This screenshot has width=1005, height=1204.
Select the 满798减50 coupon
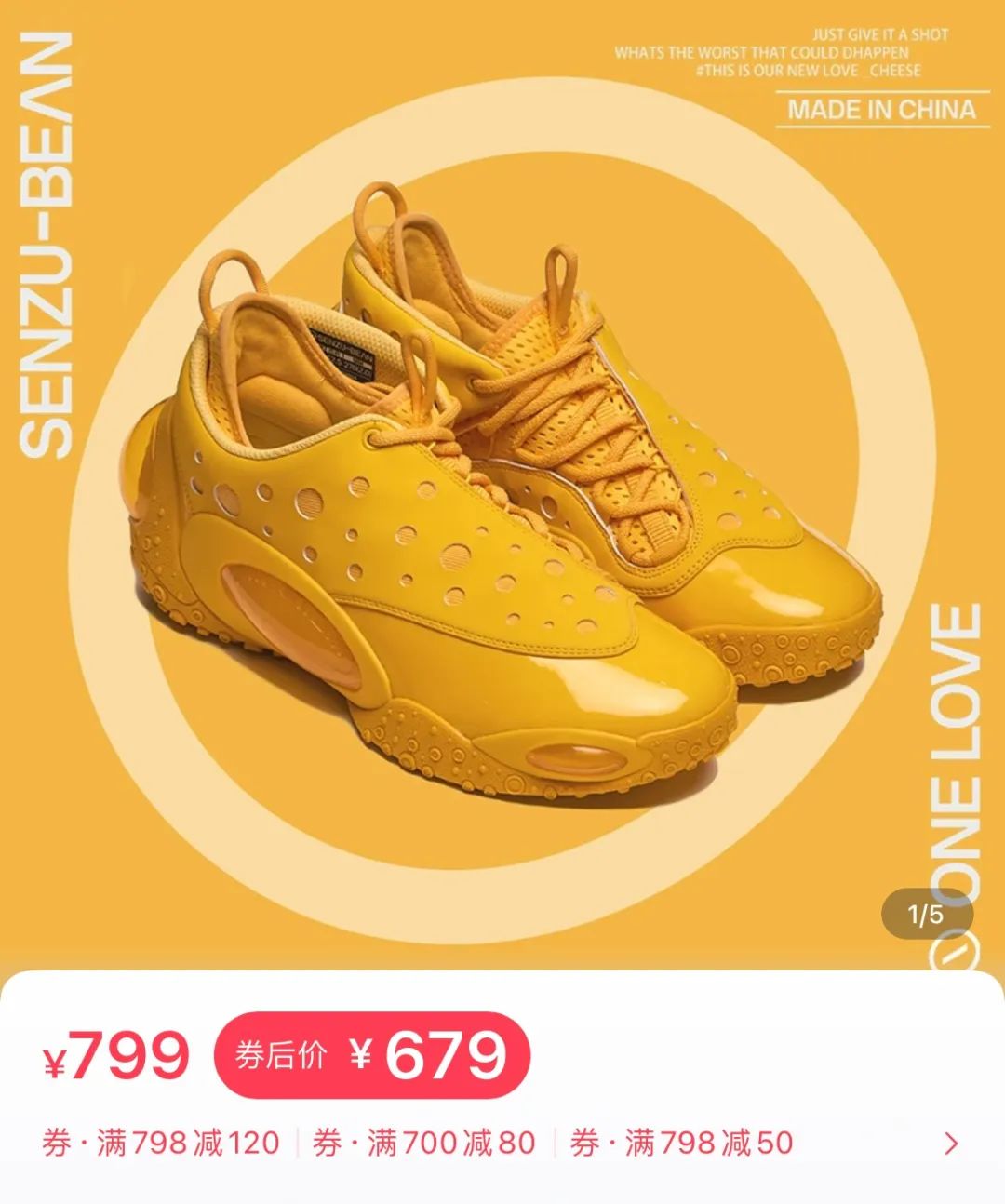coord(681,1144)
